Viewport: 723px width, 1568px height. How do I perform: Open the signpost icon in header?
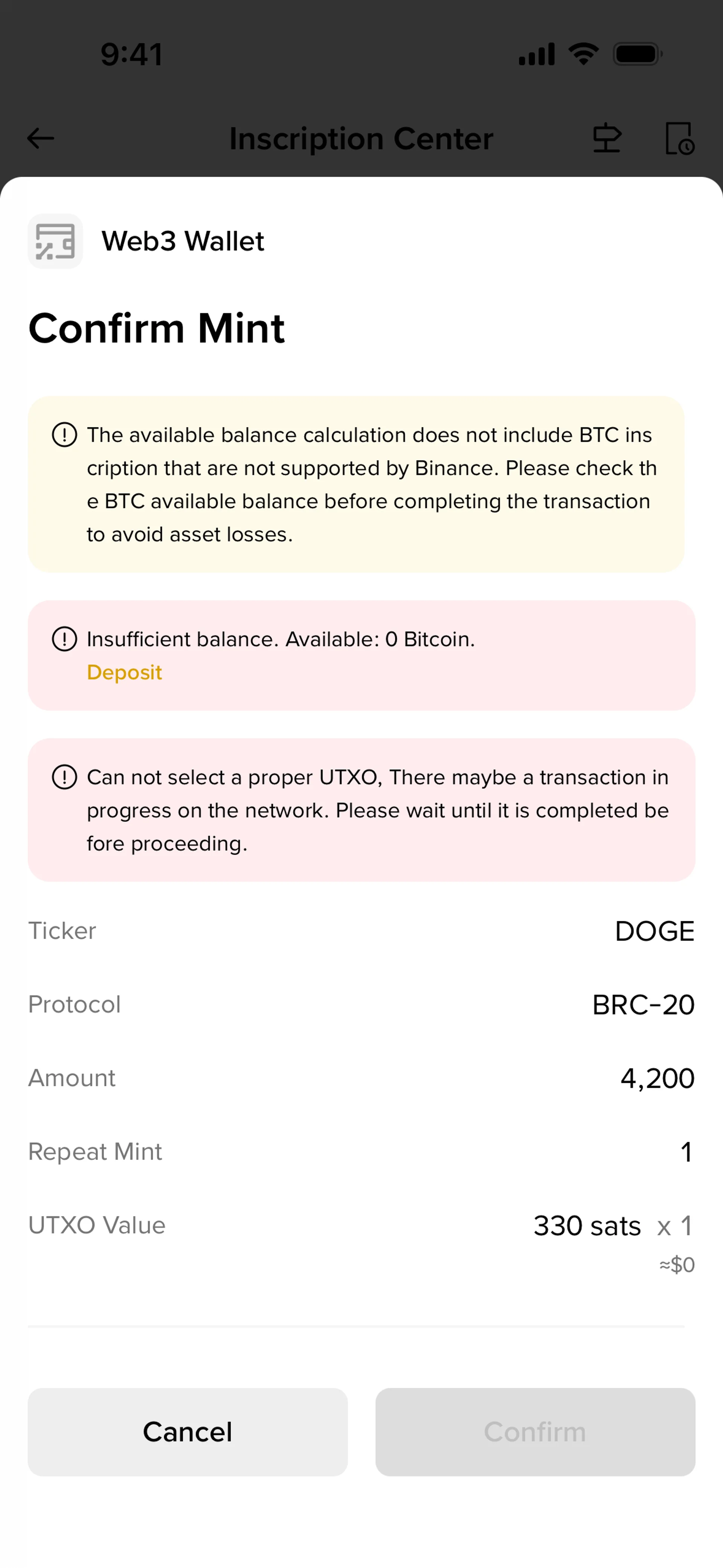click(x=607, y=138)
